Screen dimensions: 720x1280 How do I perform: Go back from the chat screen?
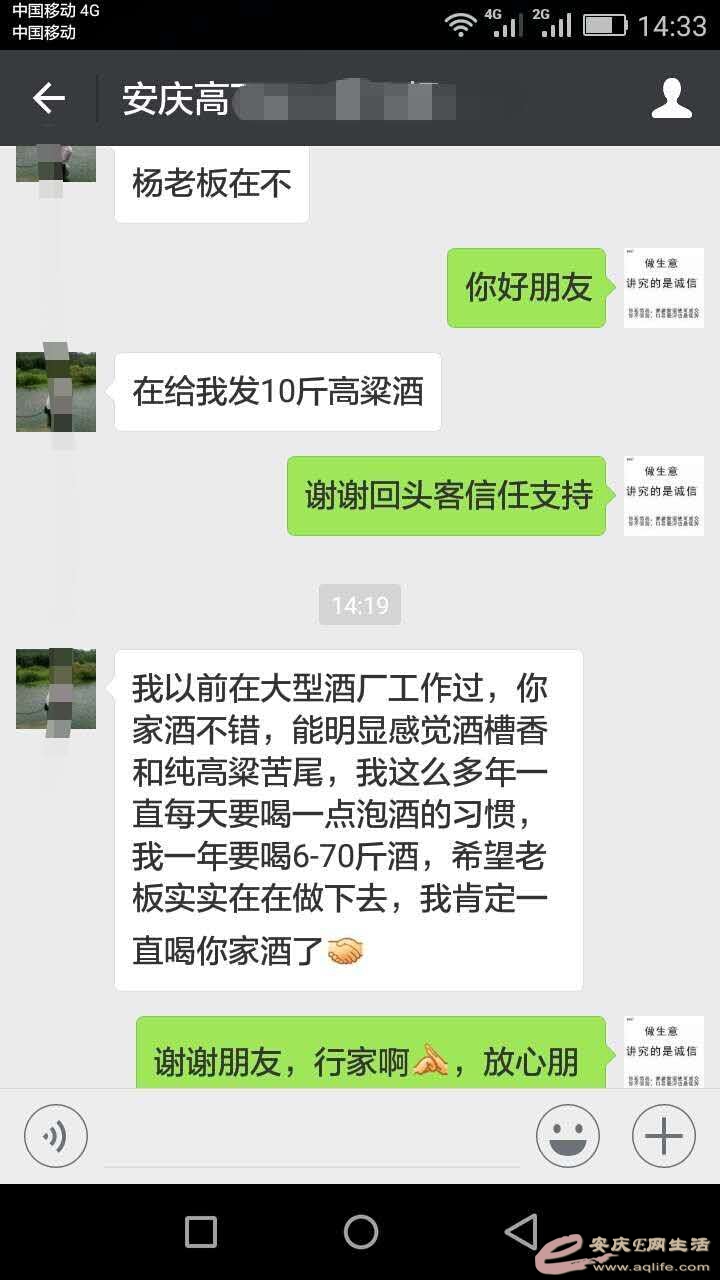click(x=48, y=98)
